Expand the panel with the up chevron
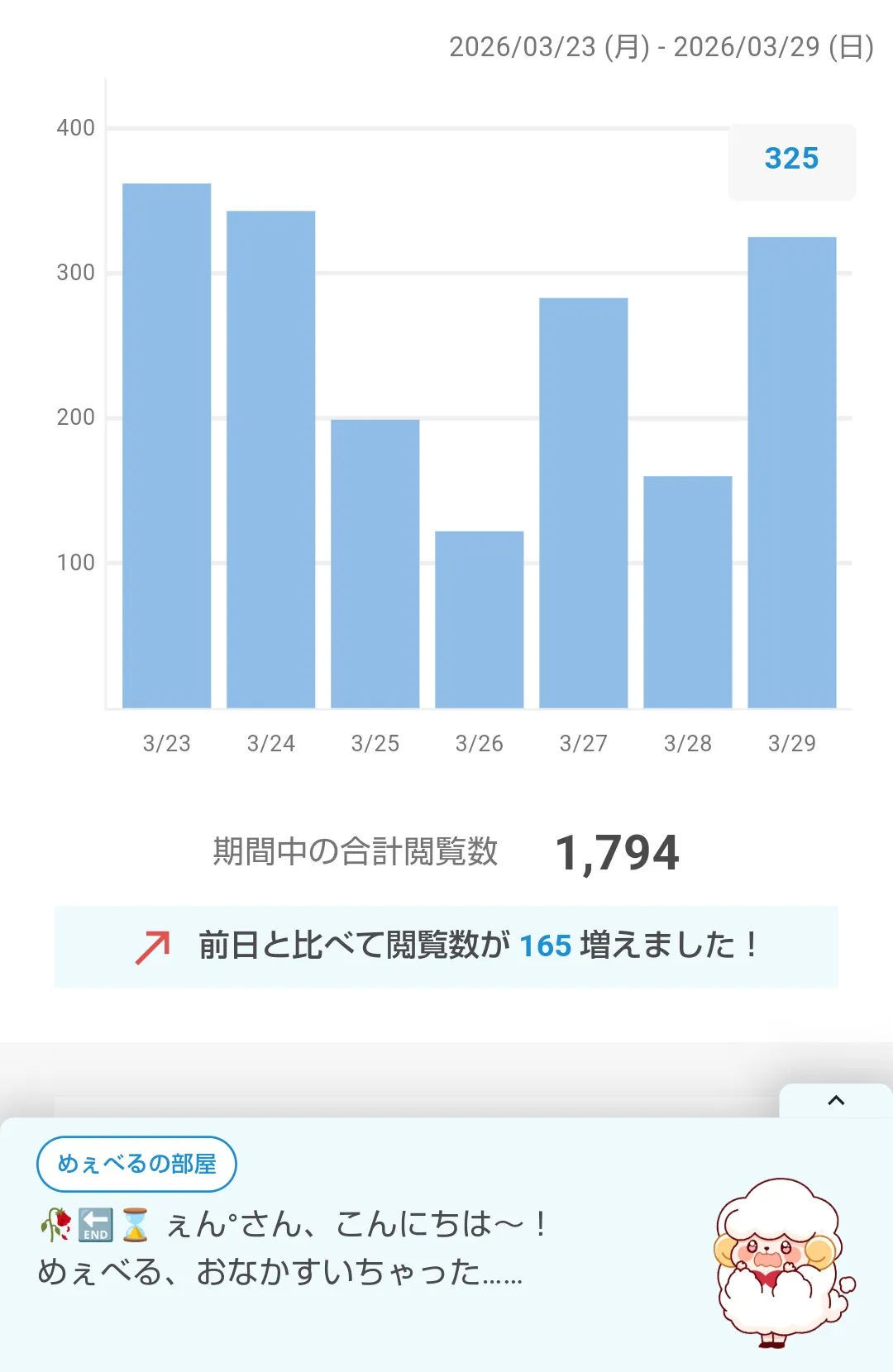 click(836, 1100)
